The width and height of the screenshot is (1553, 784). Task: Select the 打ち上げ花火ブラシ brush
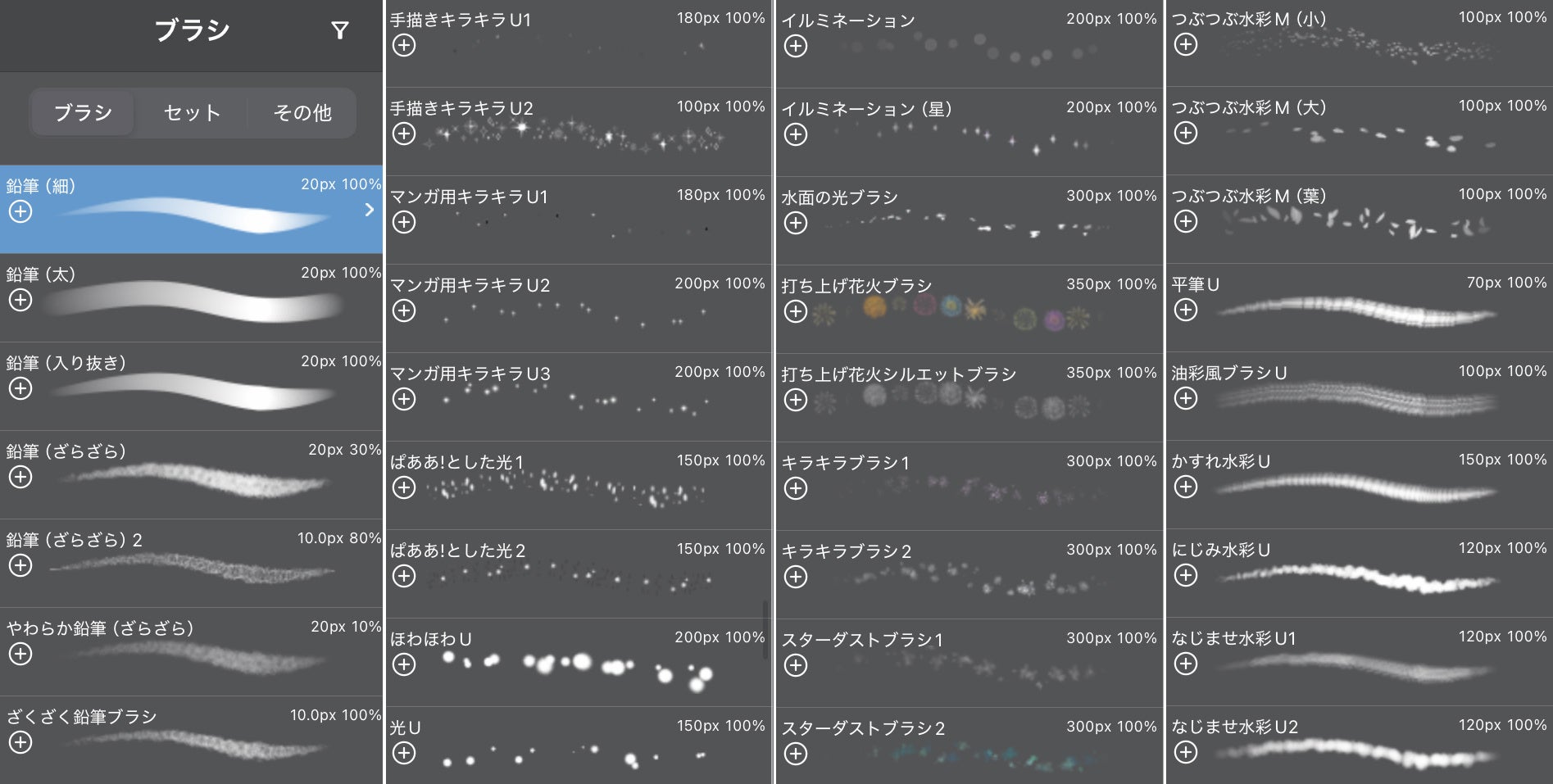point(967,309)
